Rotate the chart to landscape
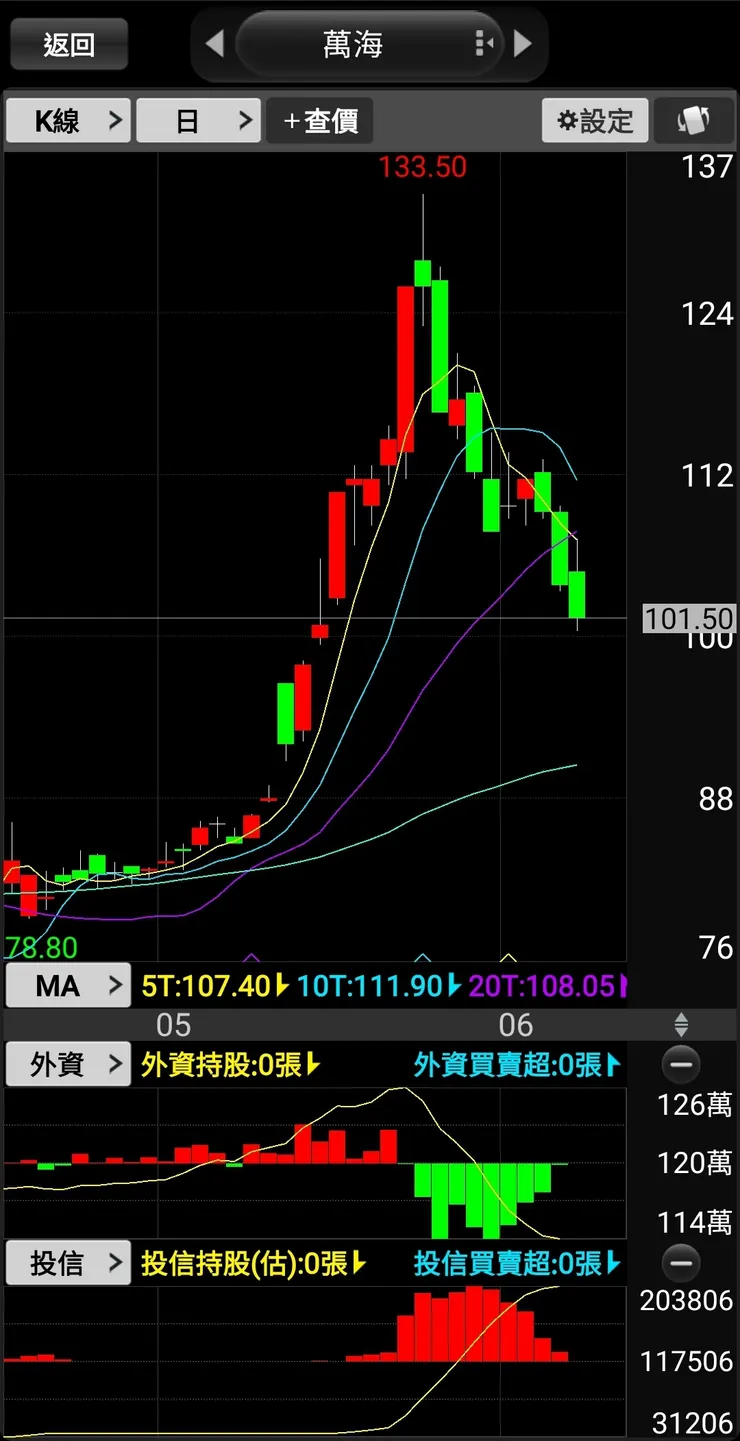This screenshot has height=1441, width=740. 693,121
